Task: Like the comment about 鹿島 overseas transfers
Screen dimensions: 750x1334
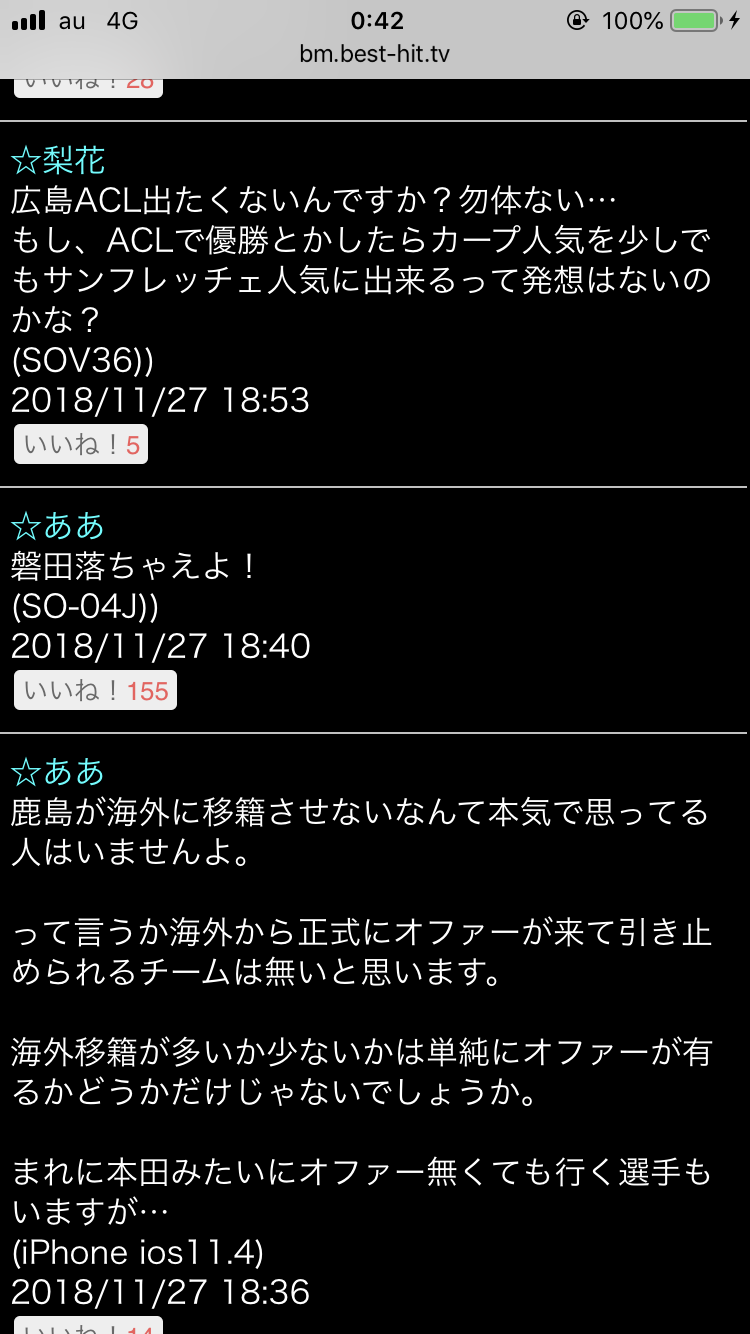Action: [x=87, y=1325]
